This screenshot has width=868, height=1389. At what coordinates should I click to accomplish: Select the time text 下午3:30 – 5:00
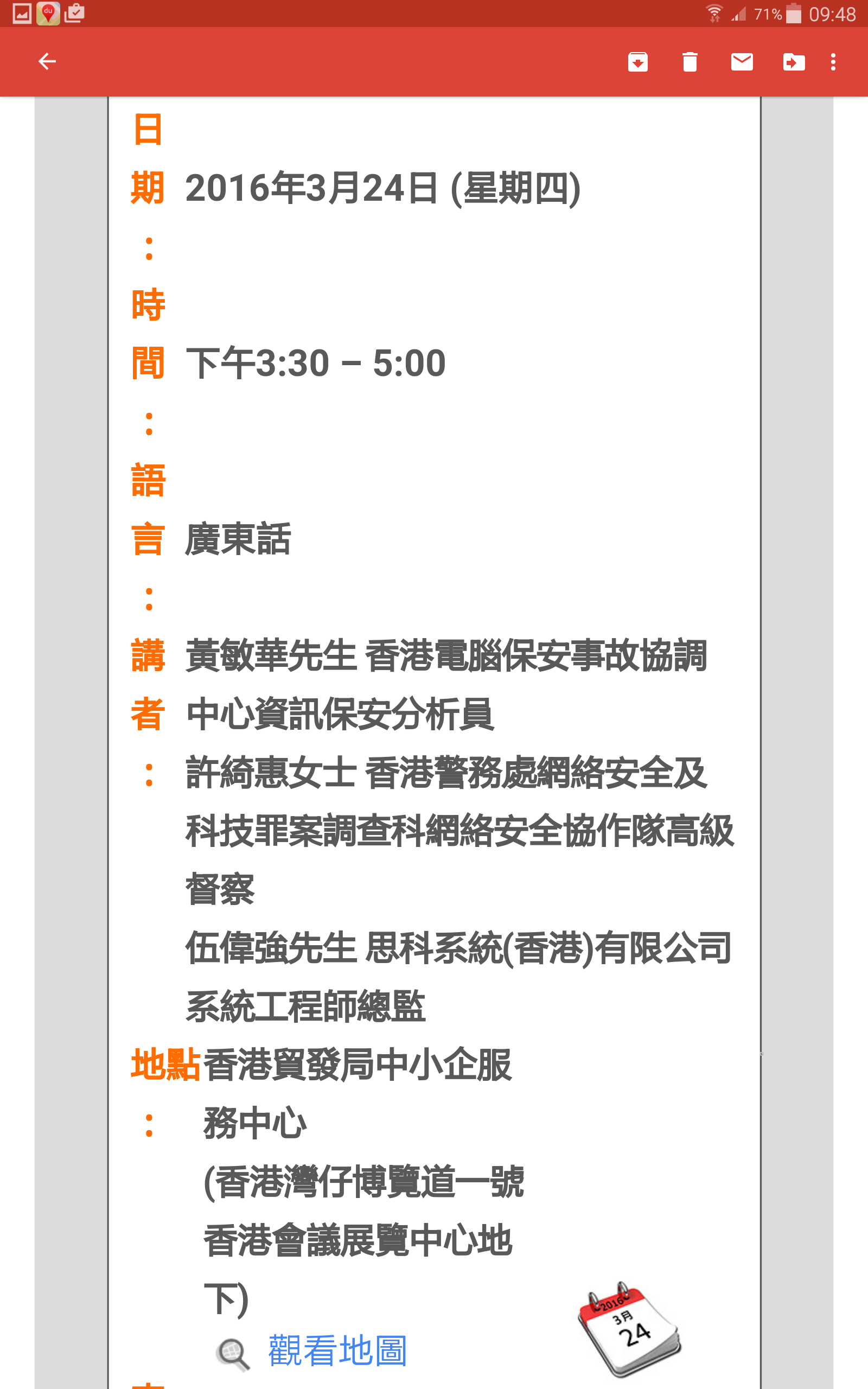pos(316,361)
